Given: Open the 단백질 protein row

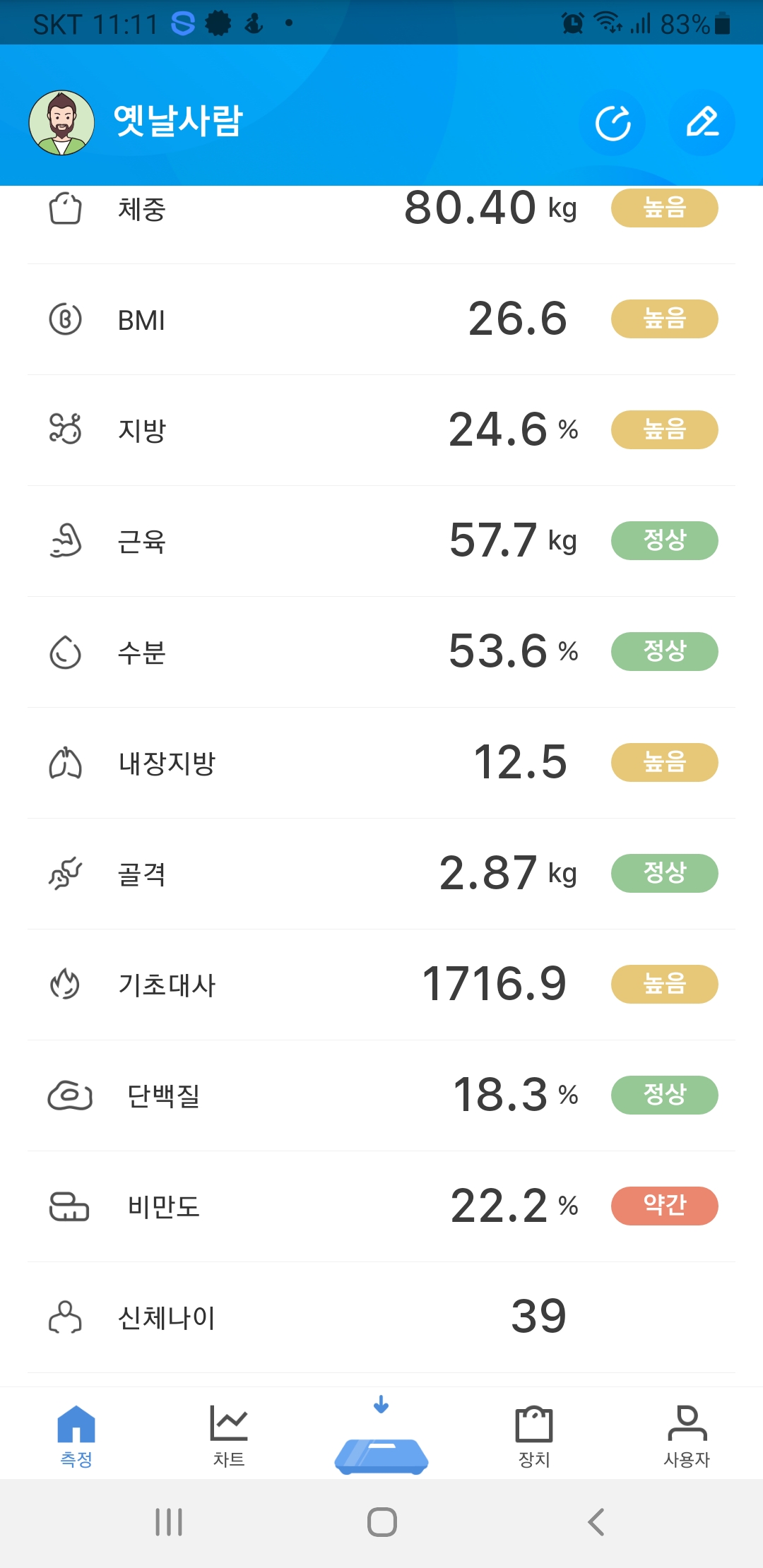Looking at the screenshot, I should point(381,1095).
